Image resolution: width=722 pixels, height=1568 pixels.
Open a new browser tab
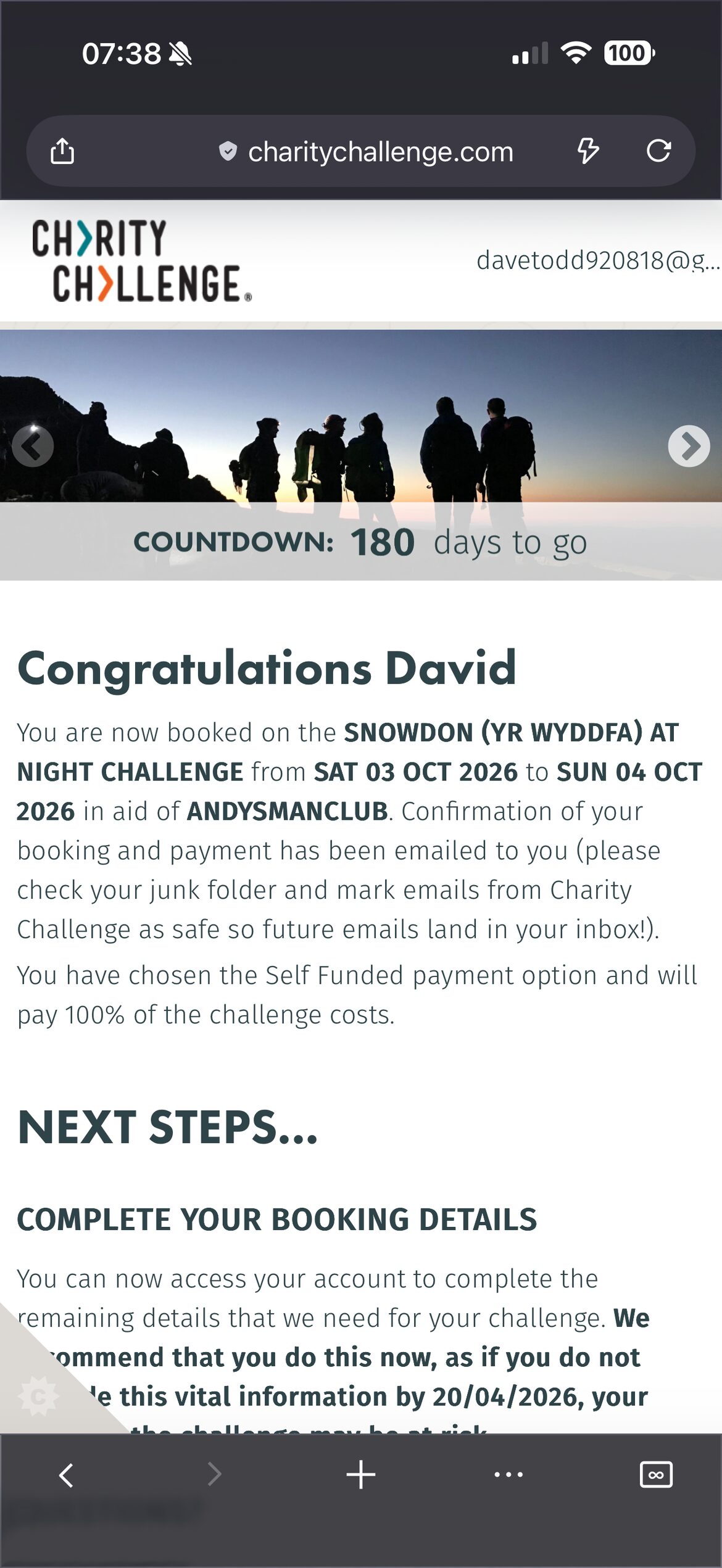coord(361,1475)
